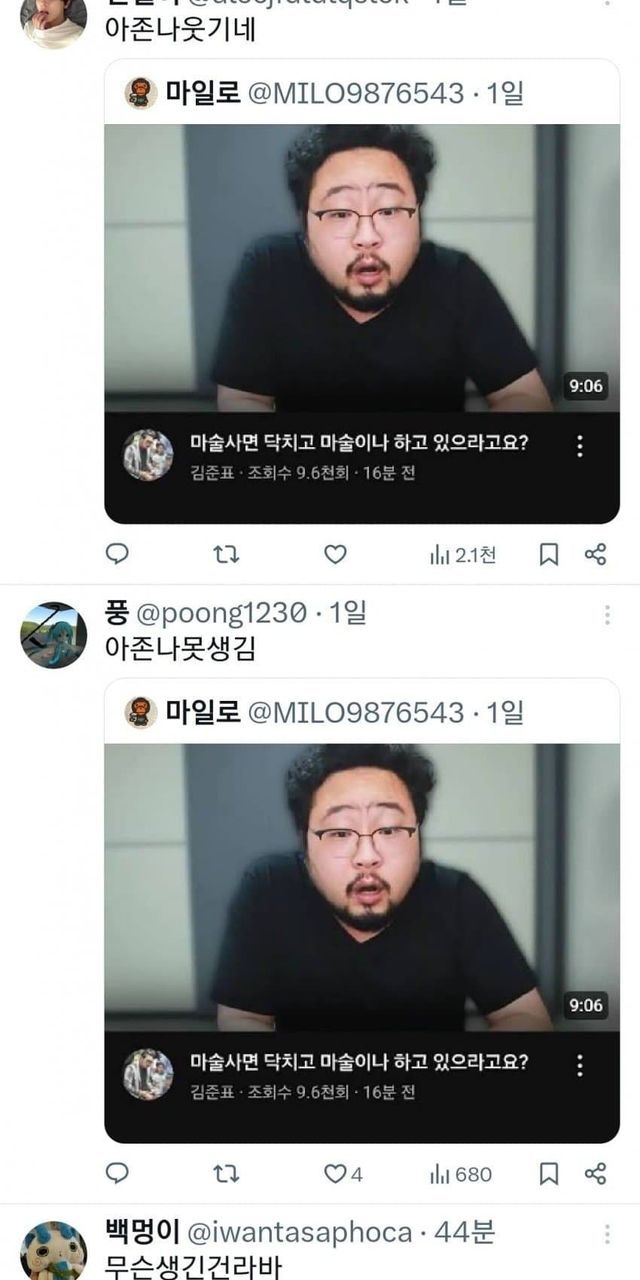View analytics showing 680 views on 풍's post
This screenshot has width=640, height=1280.
460,1173
